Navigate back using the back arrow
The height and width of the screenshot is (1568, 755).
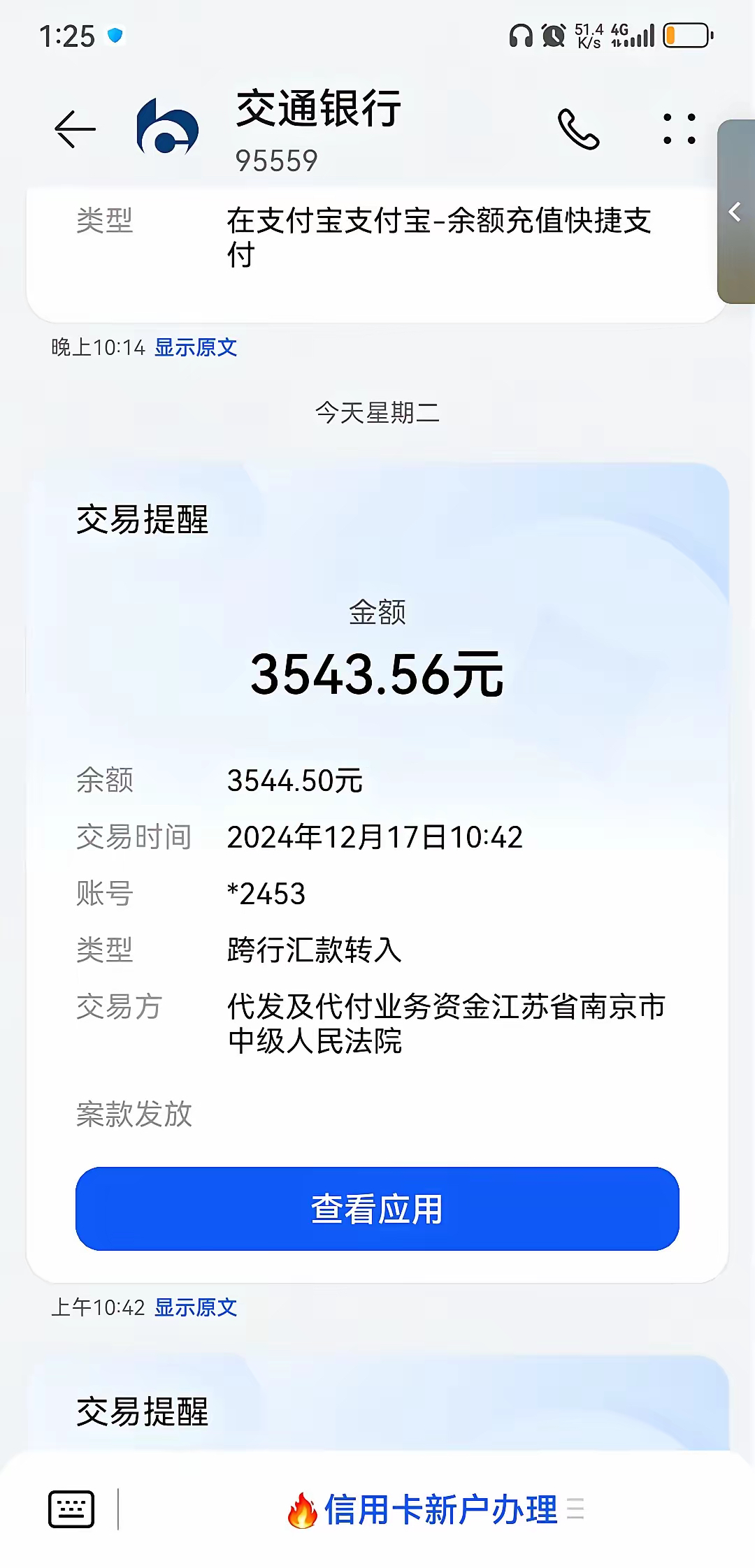pos(75,126)
